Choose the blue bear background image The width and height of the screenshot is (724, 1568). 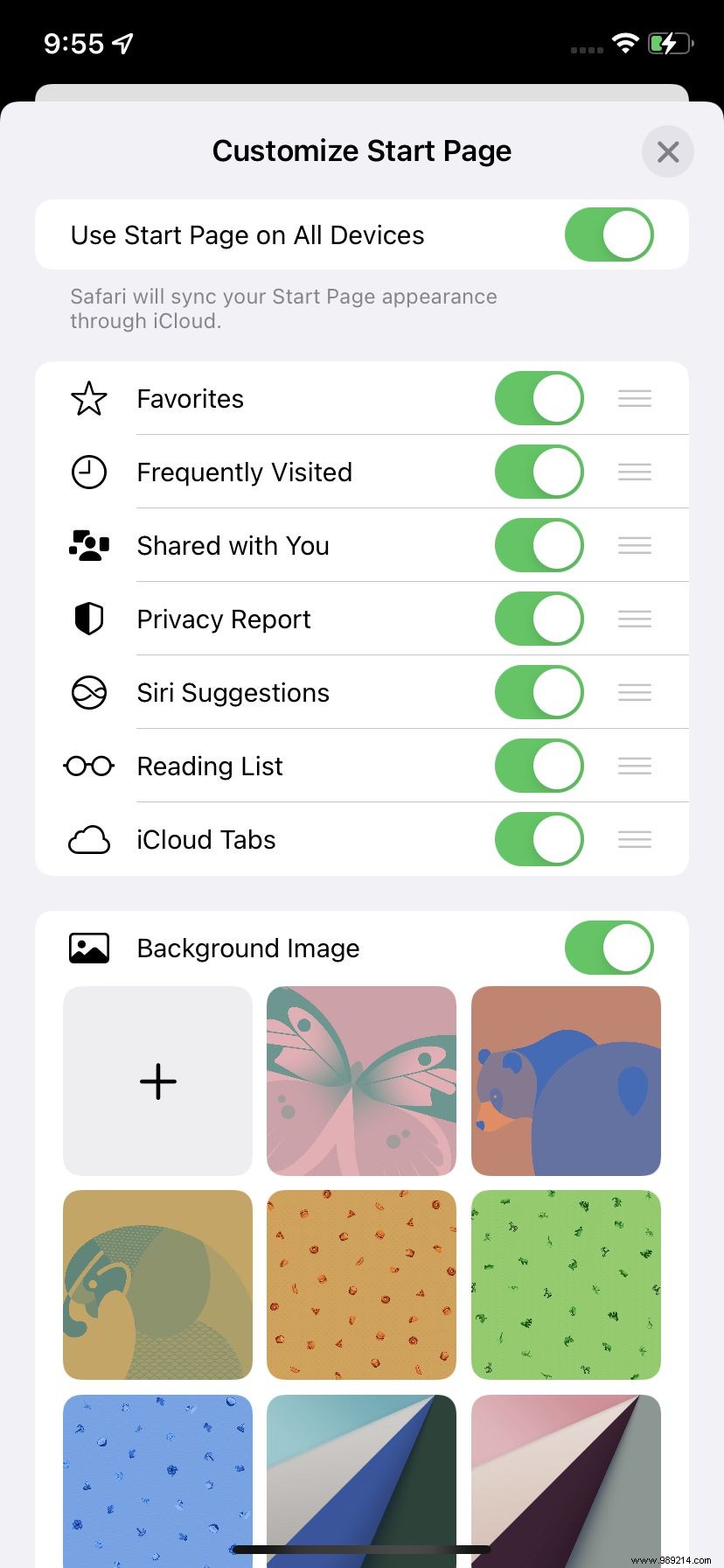[x=565, y=1081]
